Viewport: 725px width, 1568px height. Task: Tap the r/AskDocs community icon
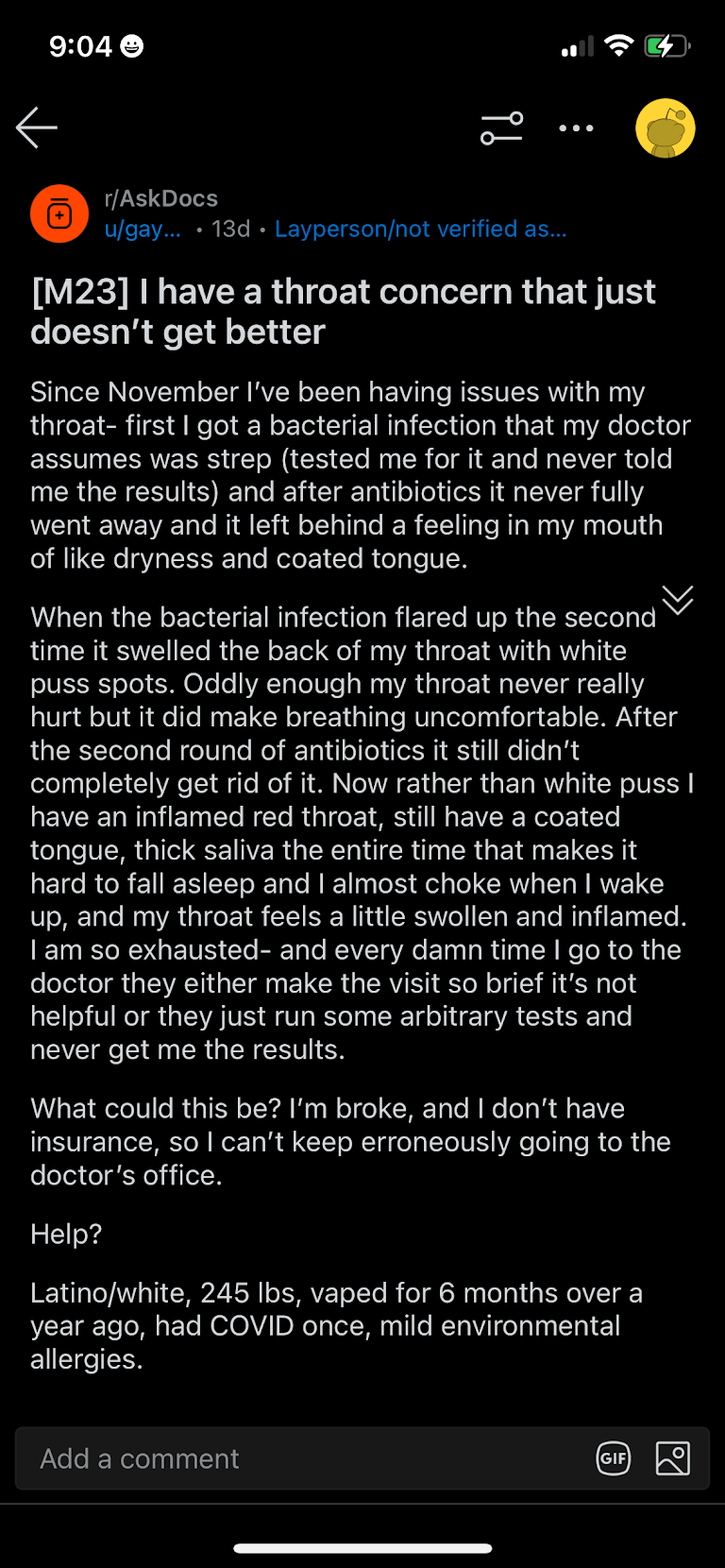click(59, 213)
